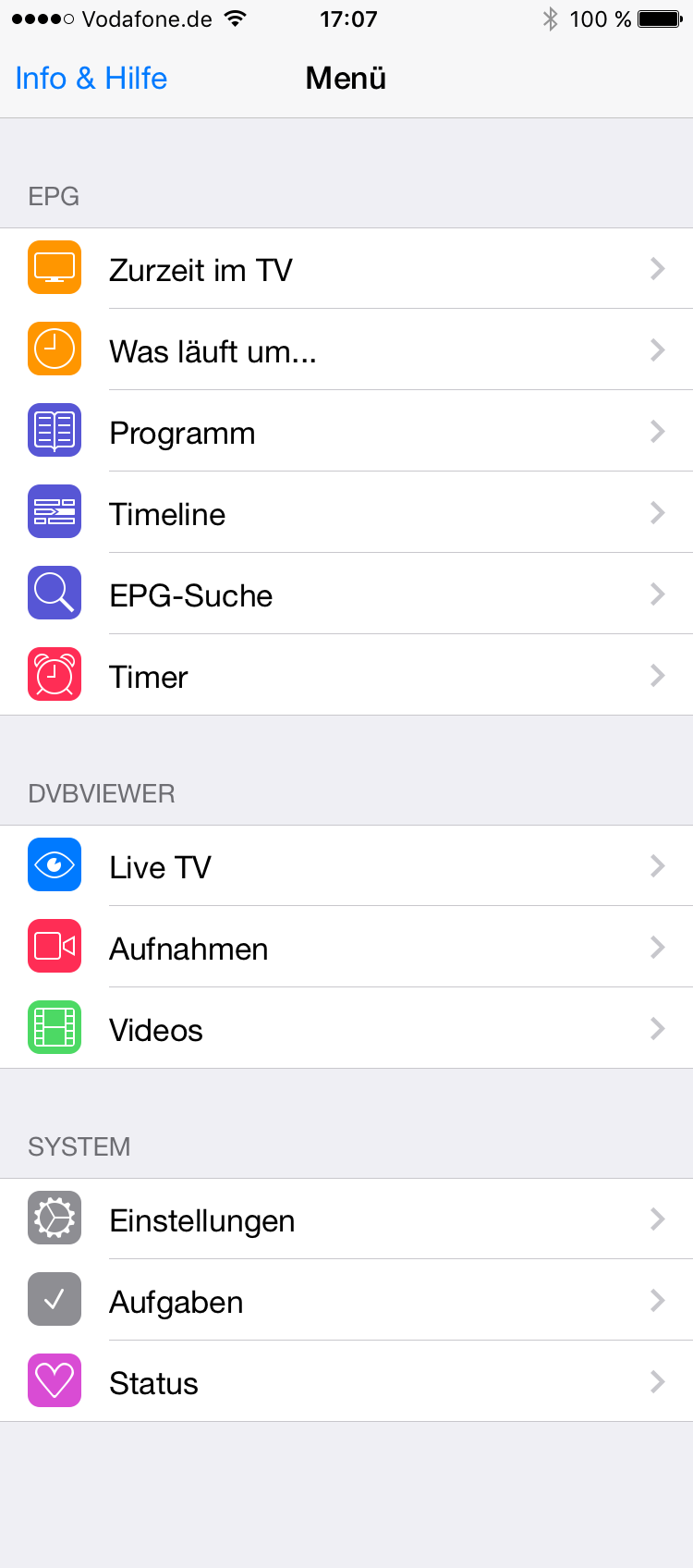Open the Programm guide
Image resolution: width=693 pixels, height=1568 pixels.
pos(346,431)
